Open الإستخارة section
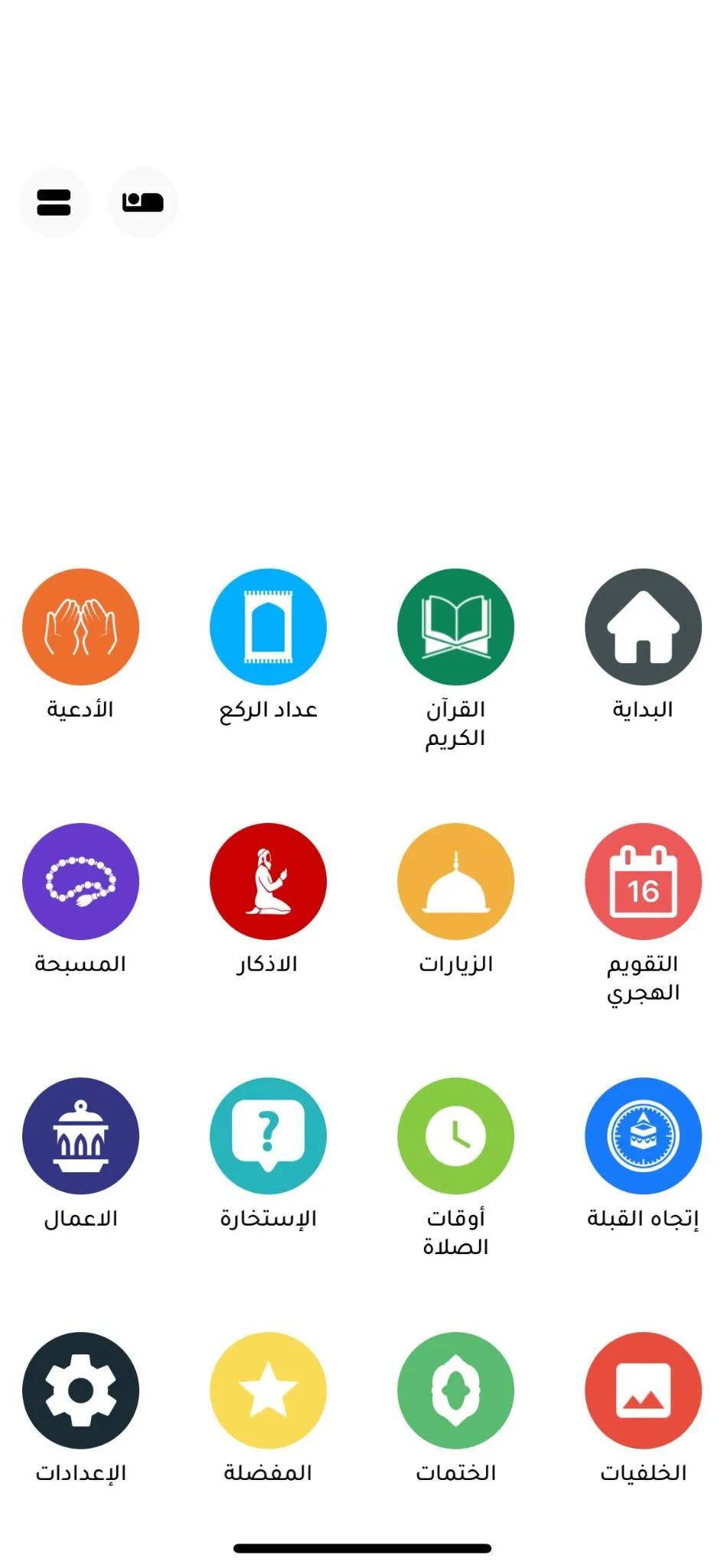This screenshot has width=724, height=1568. click(x=268, y=1135)
